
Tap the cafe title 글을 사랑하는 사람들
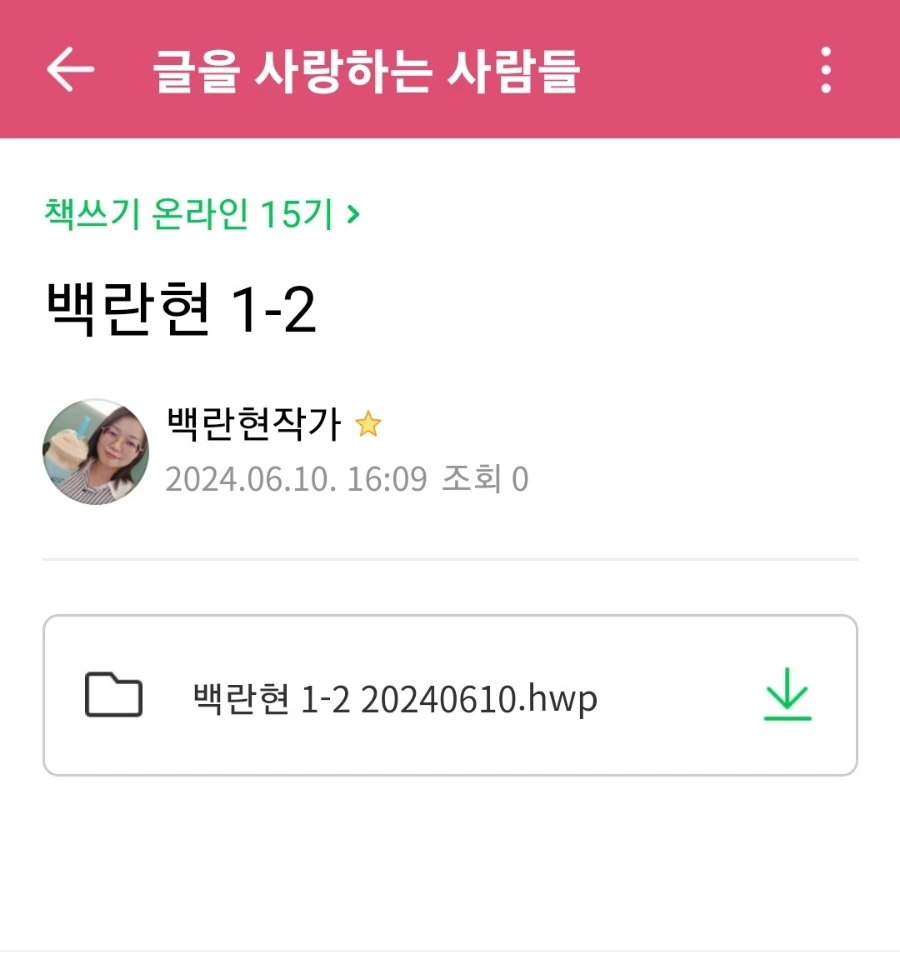(x=366, y=71)
